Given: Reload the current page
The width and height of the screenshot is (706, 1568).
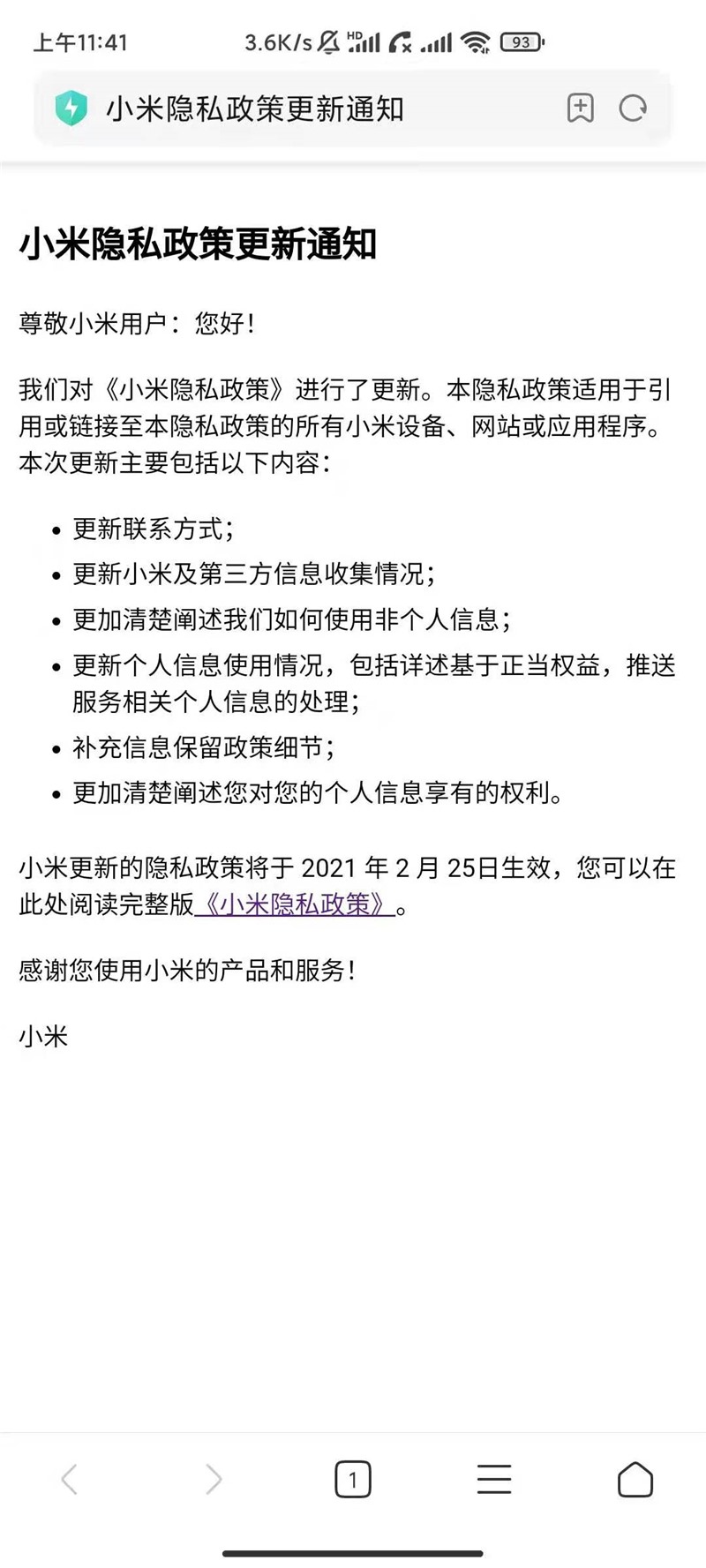Looking at the screenshot, I should click(x=633, y=109).
